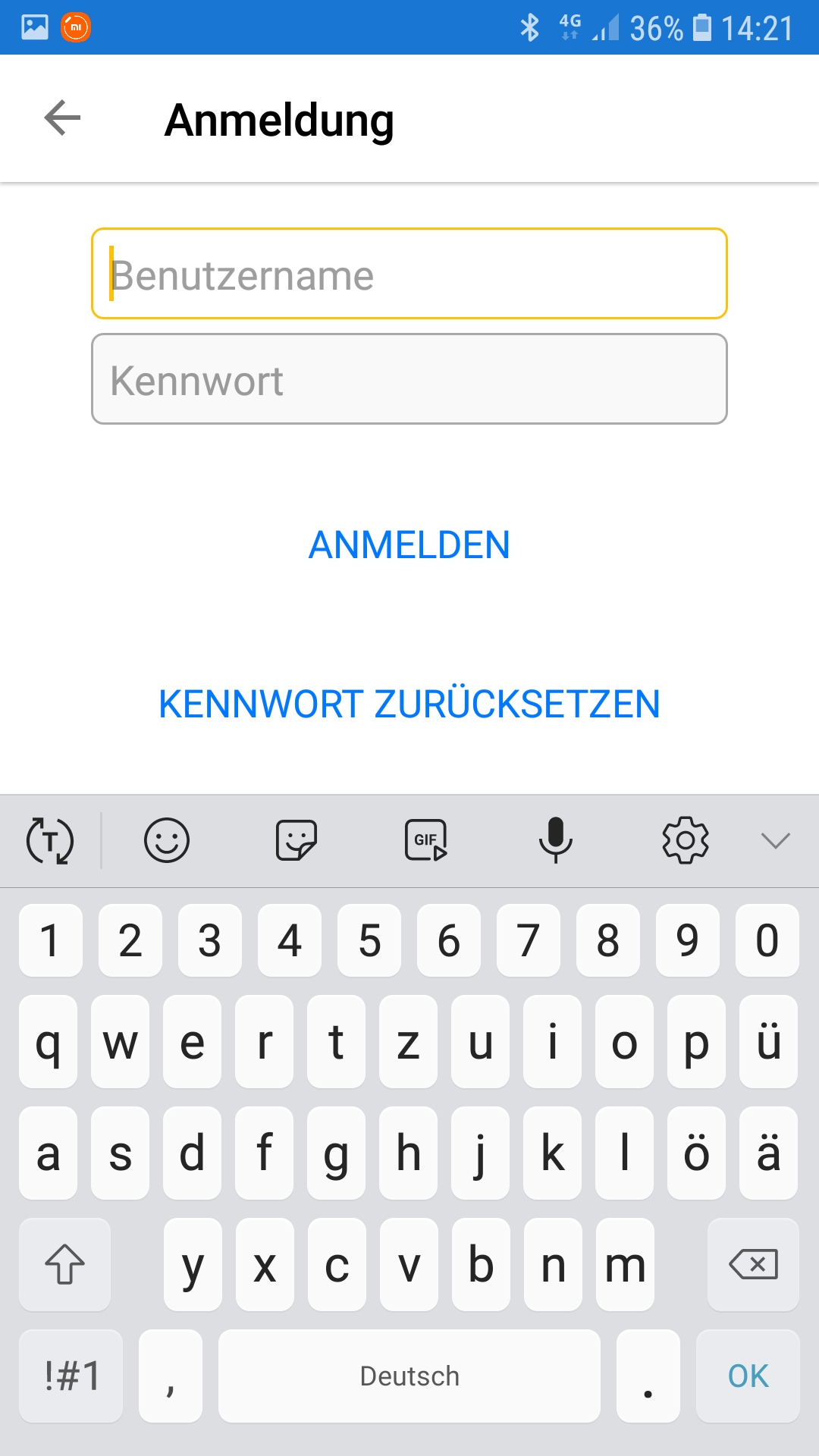Focus the Benutzername field
The width and height of the screenshot is (819, 1456).
pos(409,274)
